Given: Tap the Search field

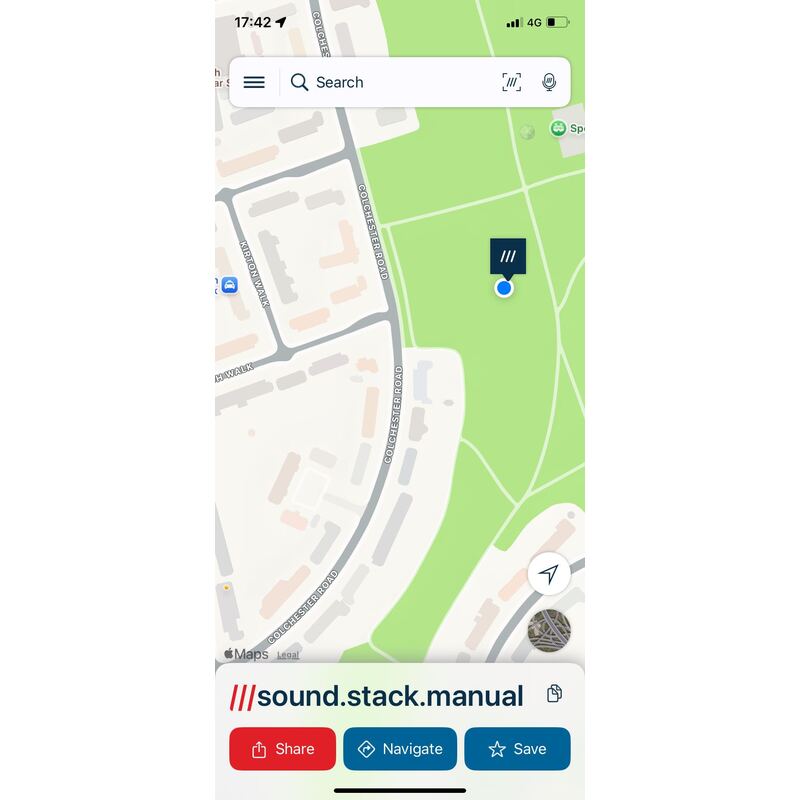Looking at the screenshot, I should 390,82.
